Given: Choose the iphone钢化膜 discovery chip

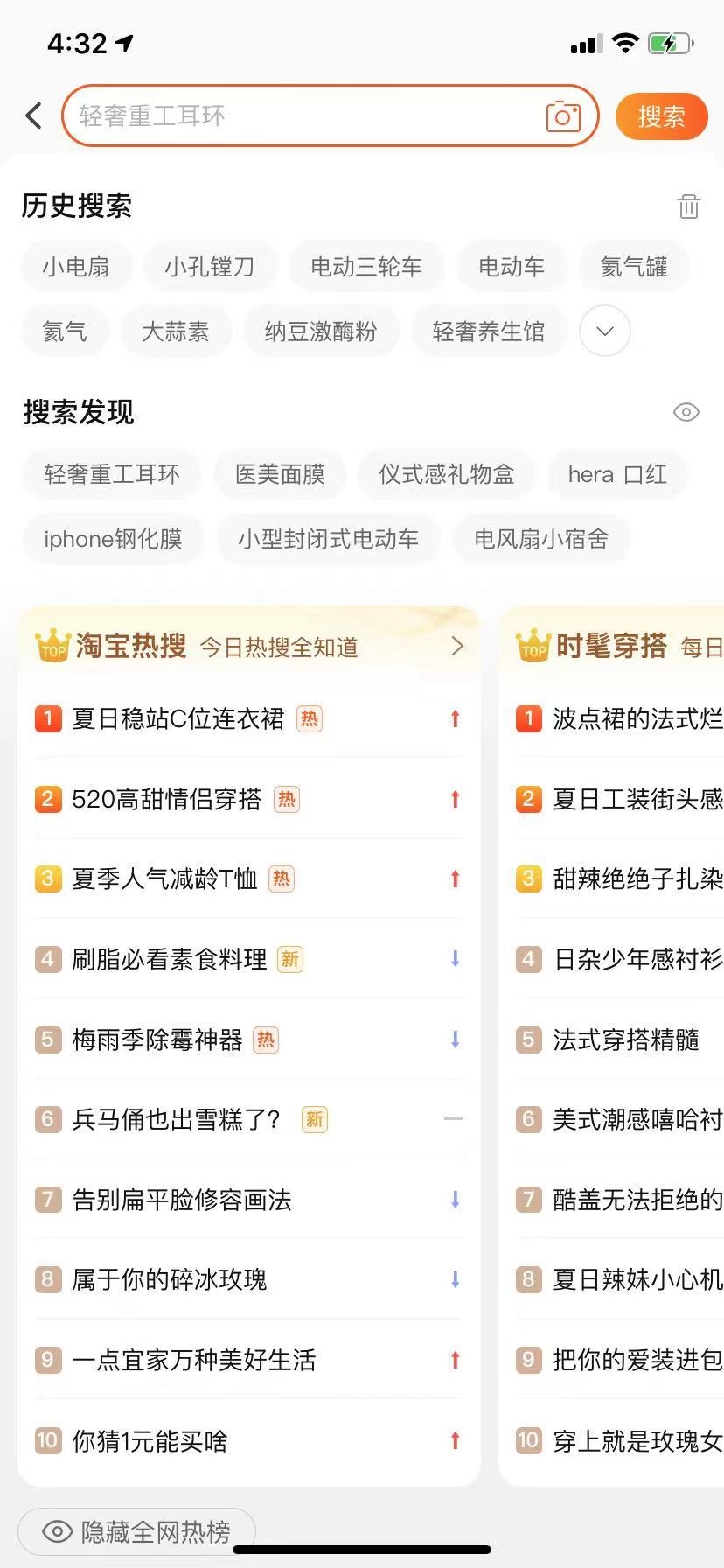Looking at the screenshot, I should [113, 539].
